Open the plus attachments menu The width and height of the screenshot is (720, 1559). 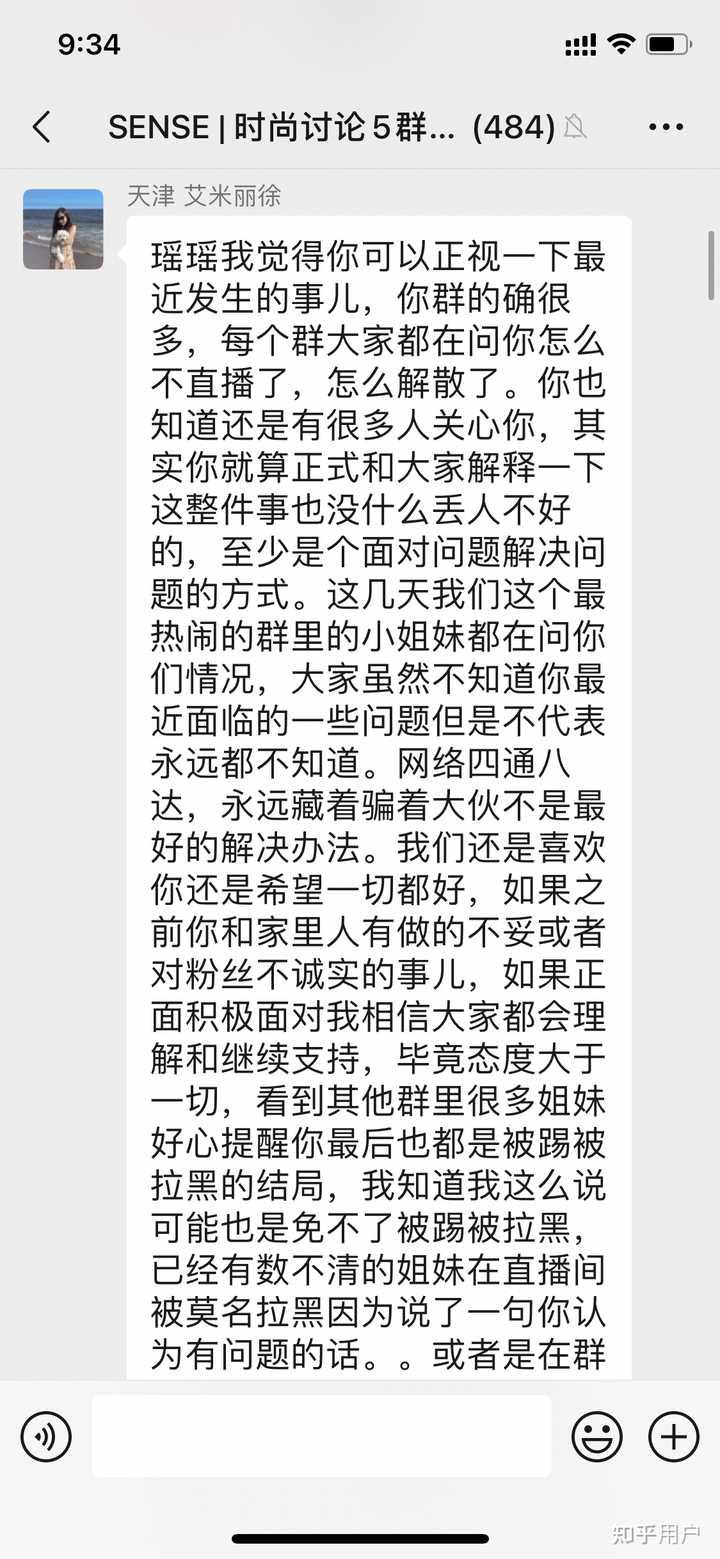coord(674,1437)
